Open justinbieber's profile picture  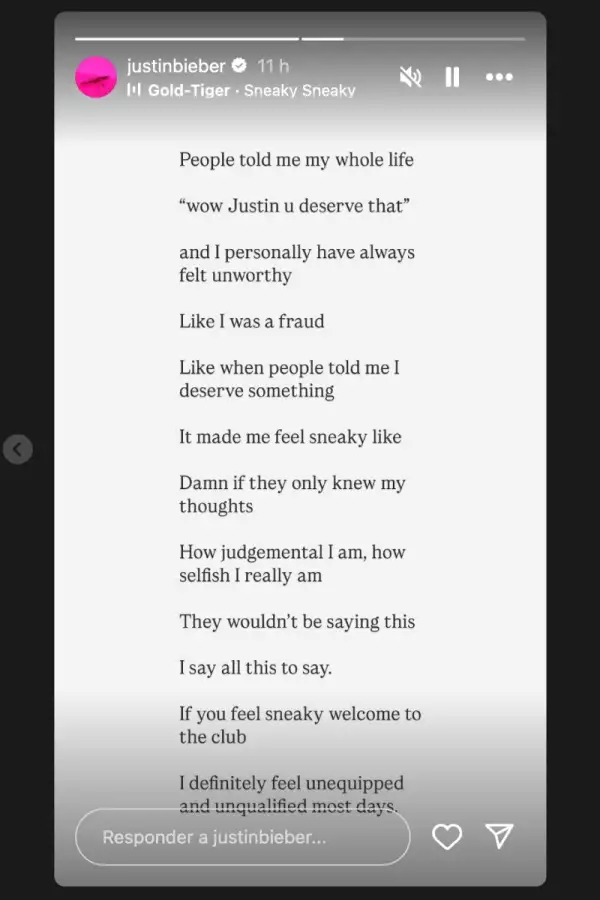click(96, 77)
